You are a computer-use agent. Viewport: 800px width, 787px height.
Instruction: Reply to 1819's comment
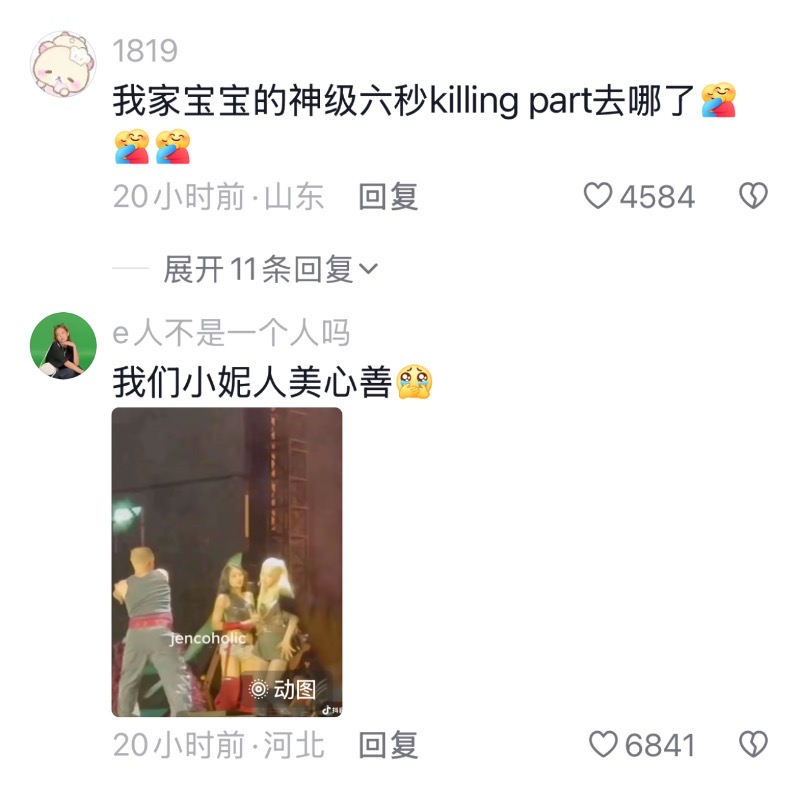point(388,197)
